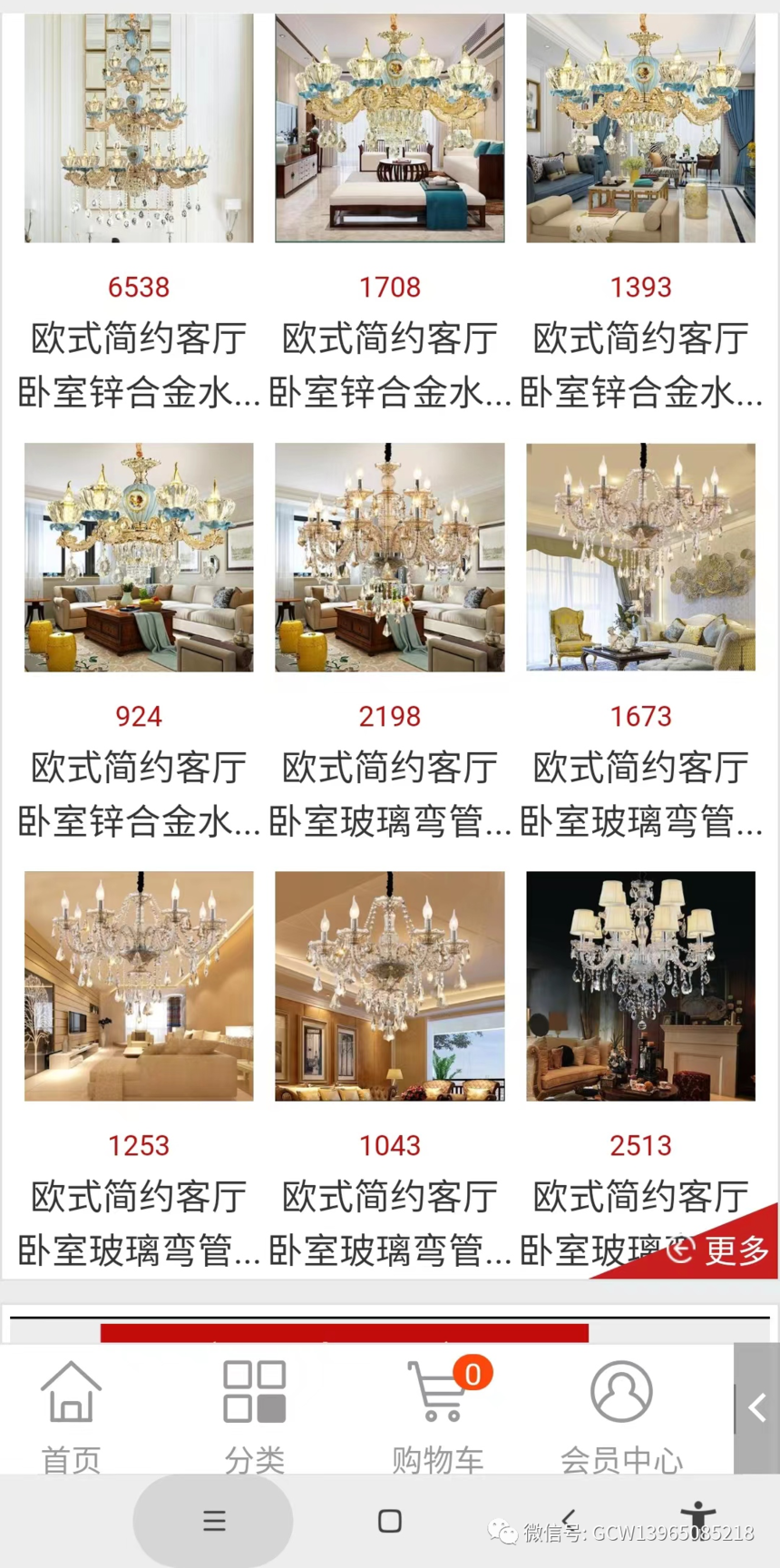The image size is (780, 1568).
Task: Tap the system home button
Action: coord(390,1521)
